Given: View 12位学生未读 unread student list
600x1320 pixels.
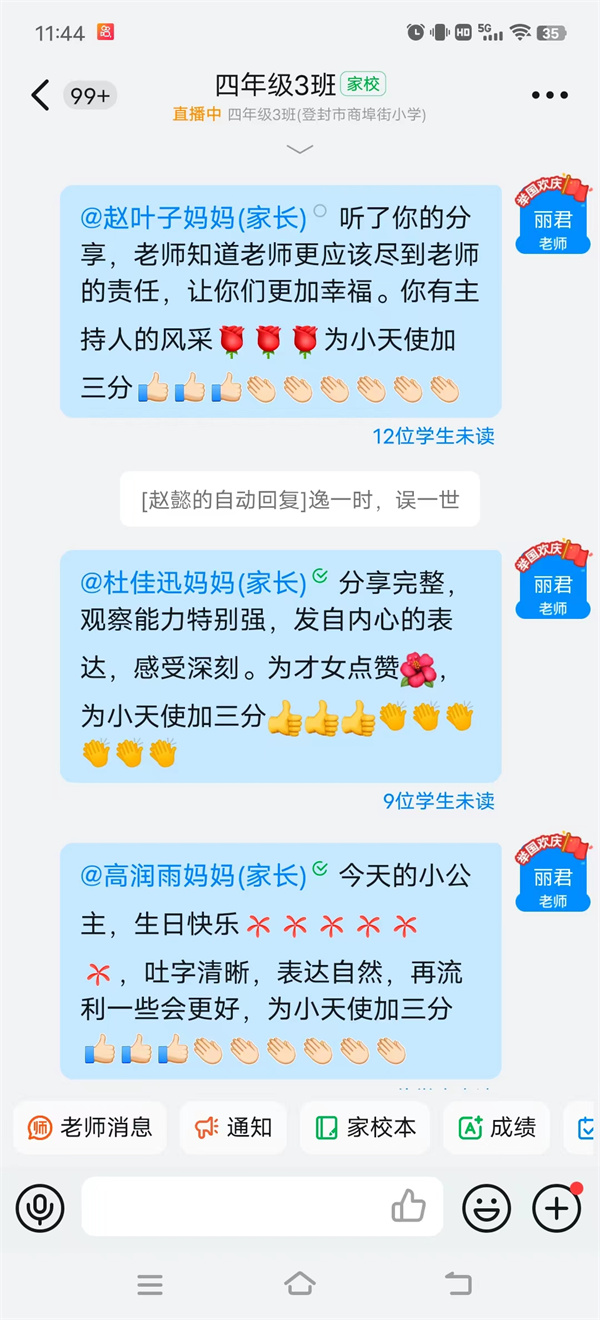Looking at the screenshot, I should (433, 436).
